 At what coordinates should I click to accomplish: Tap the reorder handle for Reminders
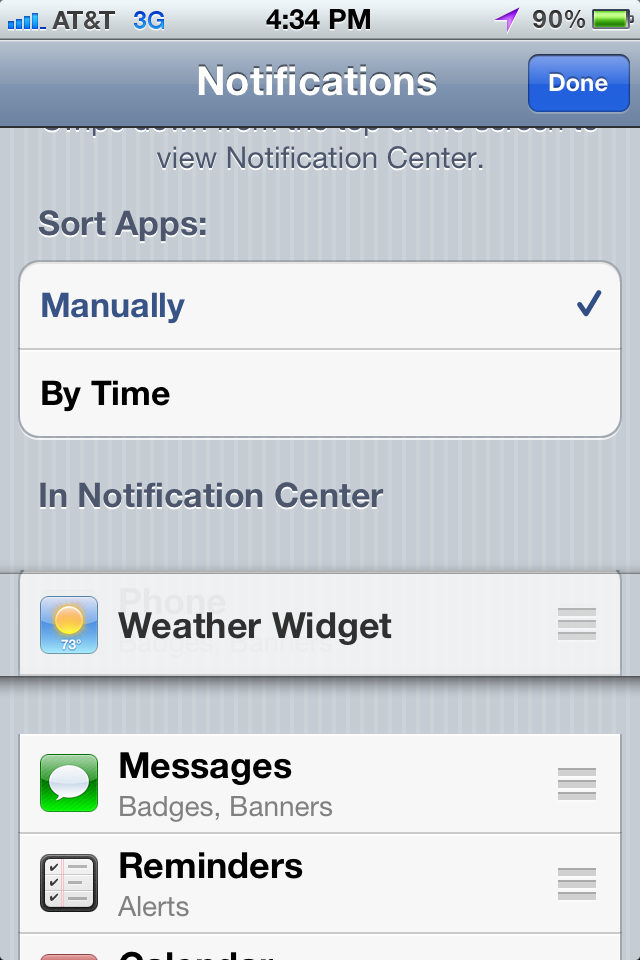(577, 883)
